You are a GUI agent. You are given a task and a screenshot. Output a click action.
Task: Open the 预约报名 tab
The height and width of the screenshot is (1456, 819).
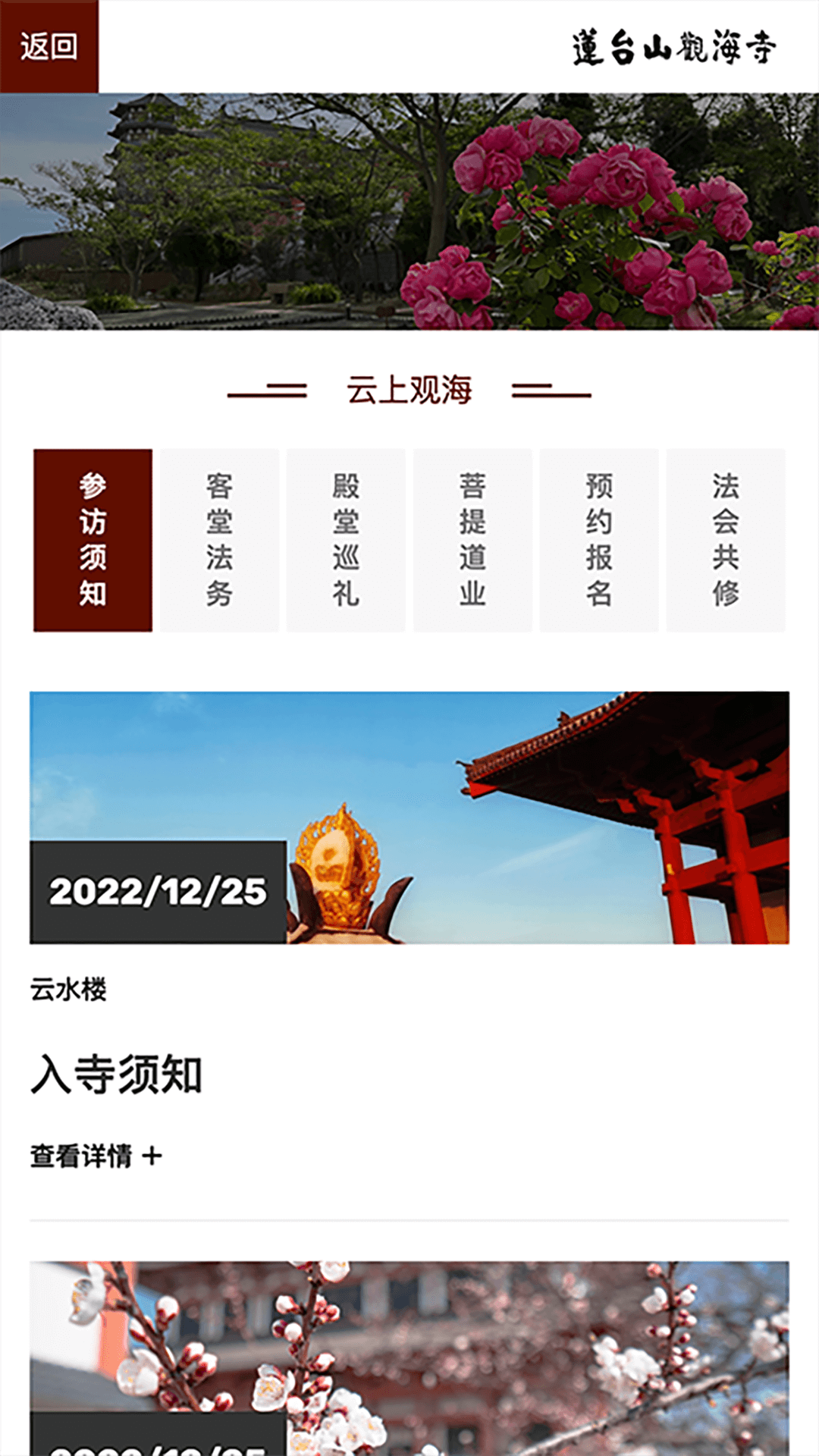[x=599, y=540]
